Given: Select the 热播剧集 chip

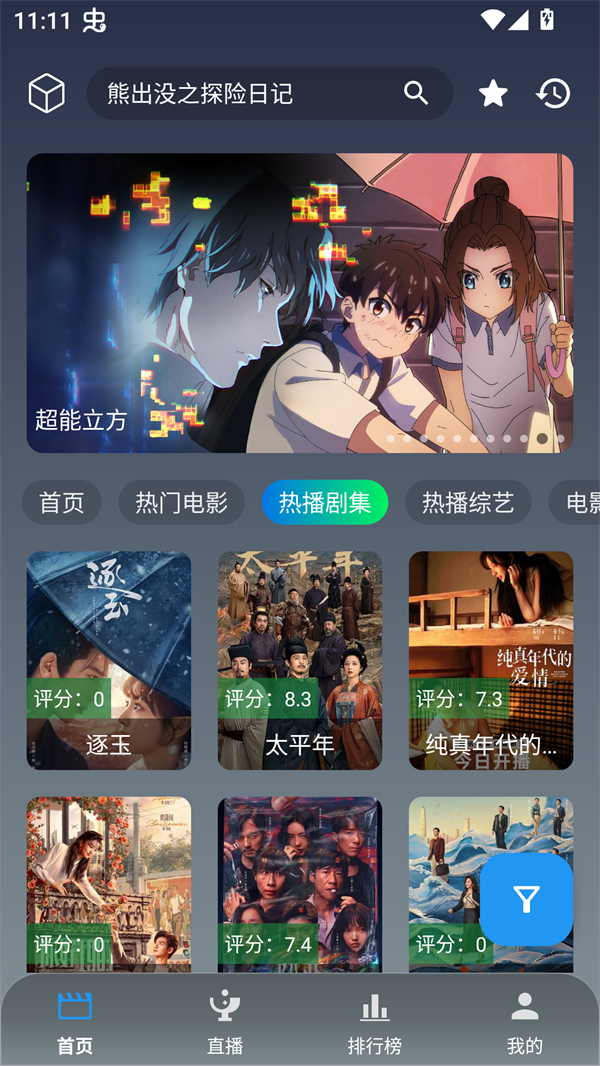Looking at the screenshot, I should coord(325,502).
